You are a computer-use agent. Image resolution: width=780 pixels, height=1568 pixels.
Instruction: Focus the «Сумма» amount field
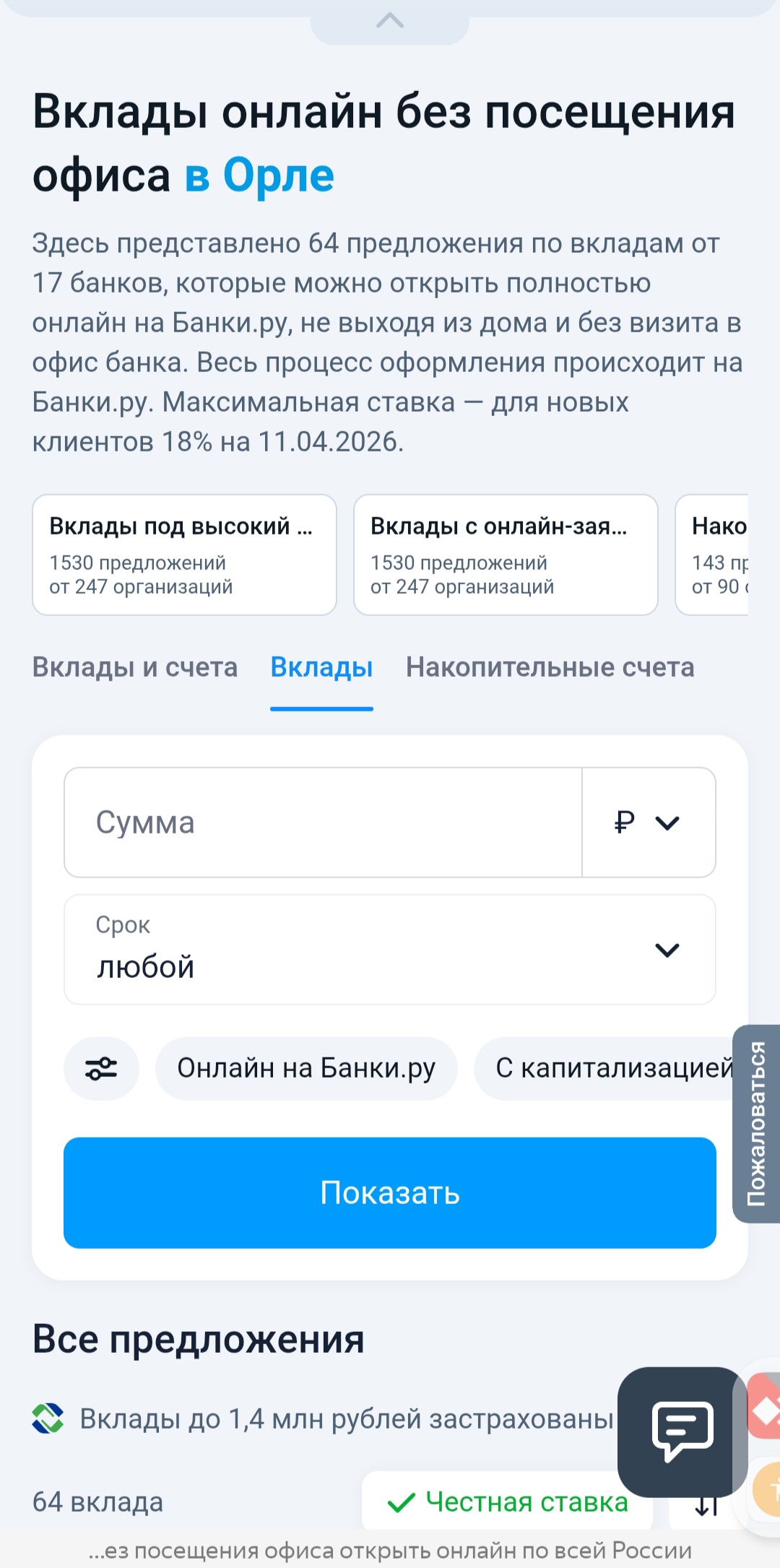click(323, 823)
